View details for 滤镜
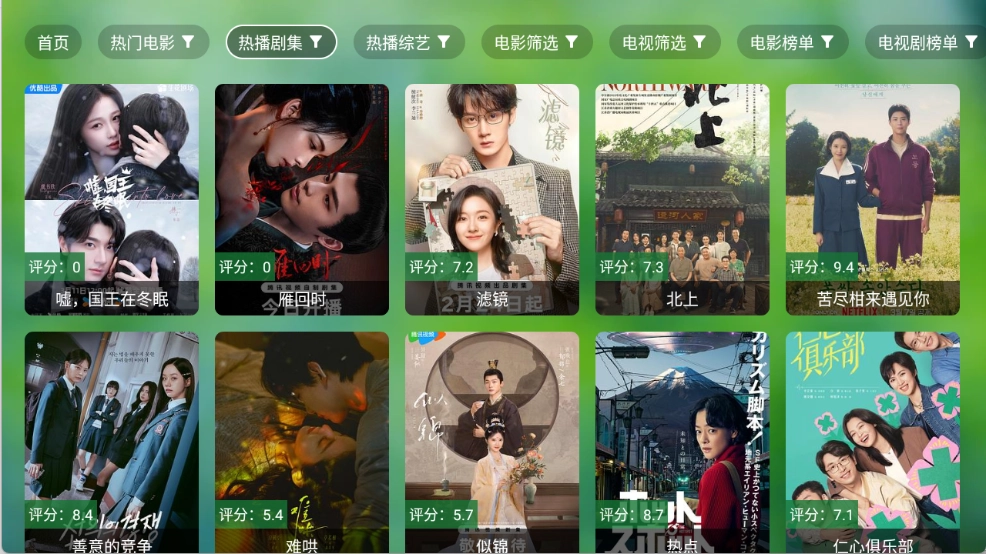Screen dimensions: 986x554 click(491, 199)
